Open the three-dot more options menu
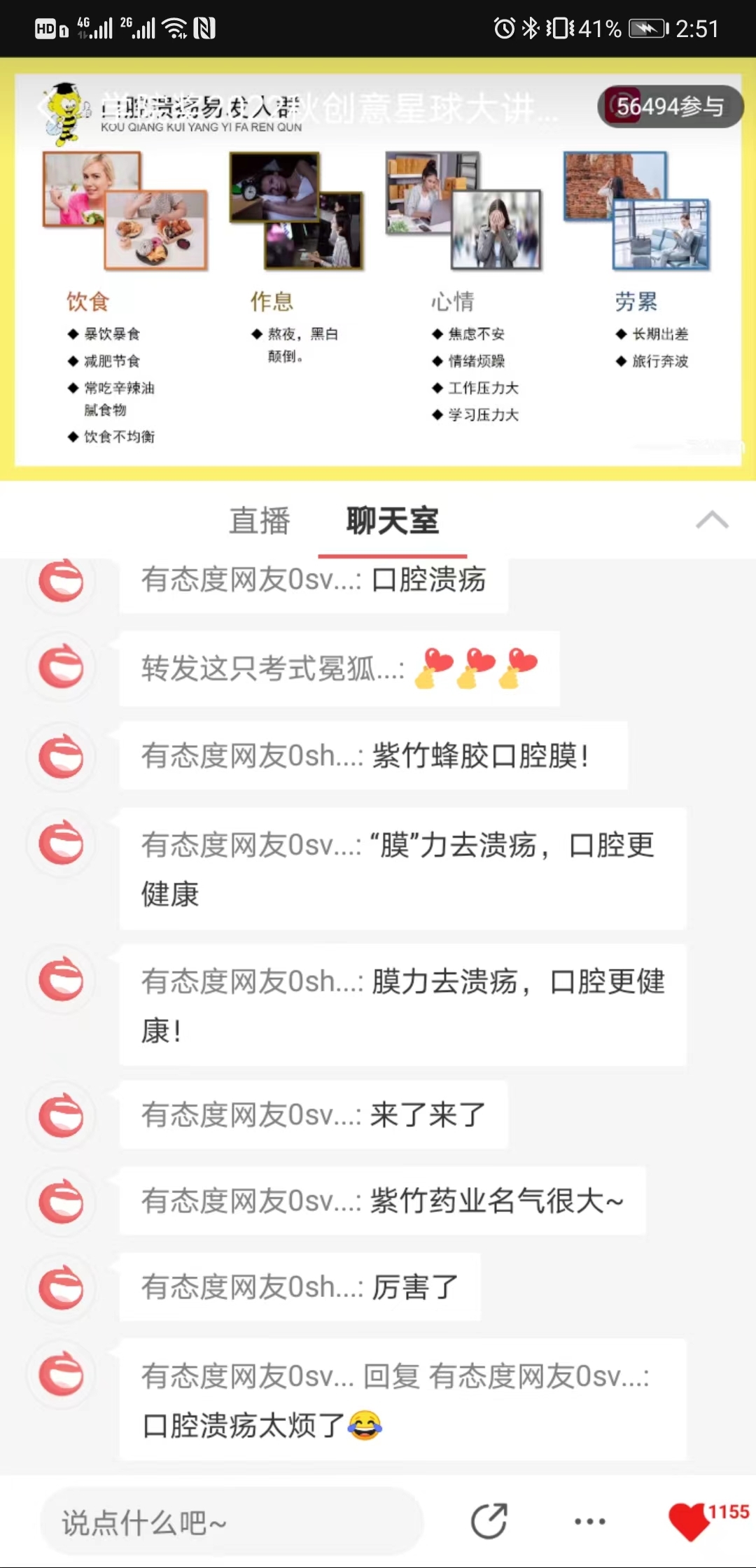The image size is (756, 1568). click(x=589, y=1521)
